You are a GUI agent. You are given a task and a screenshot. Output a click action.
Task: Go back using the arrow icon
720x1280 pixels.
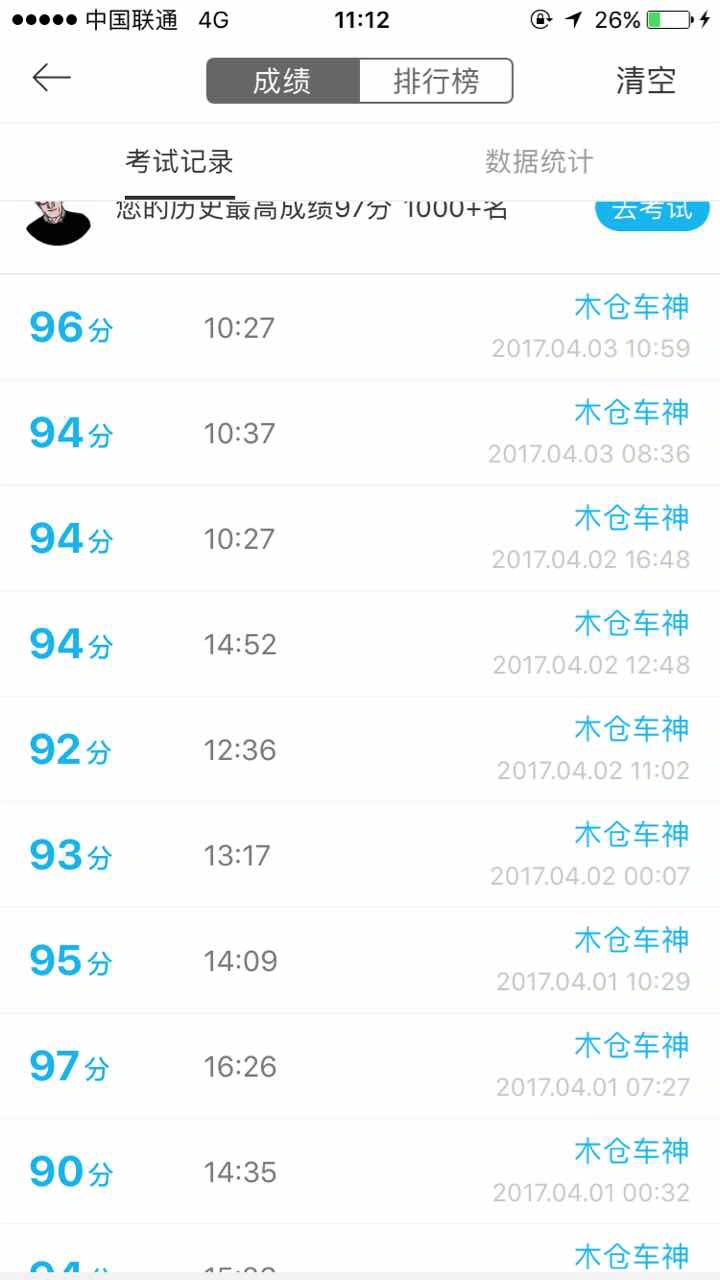tap(51, 78)
